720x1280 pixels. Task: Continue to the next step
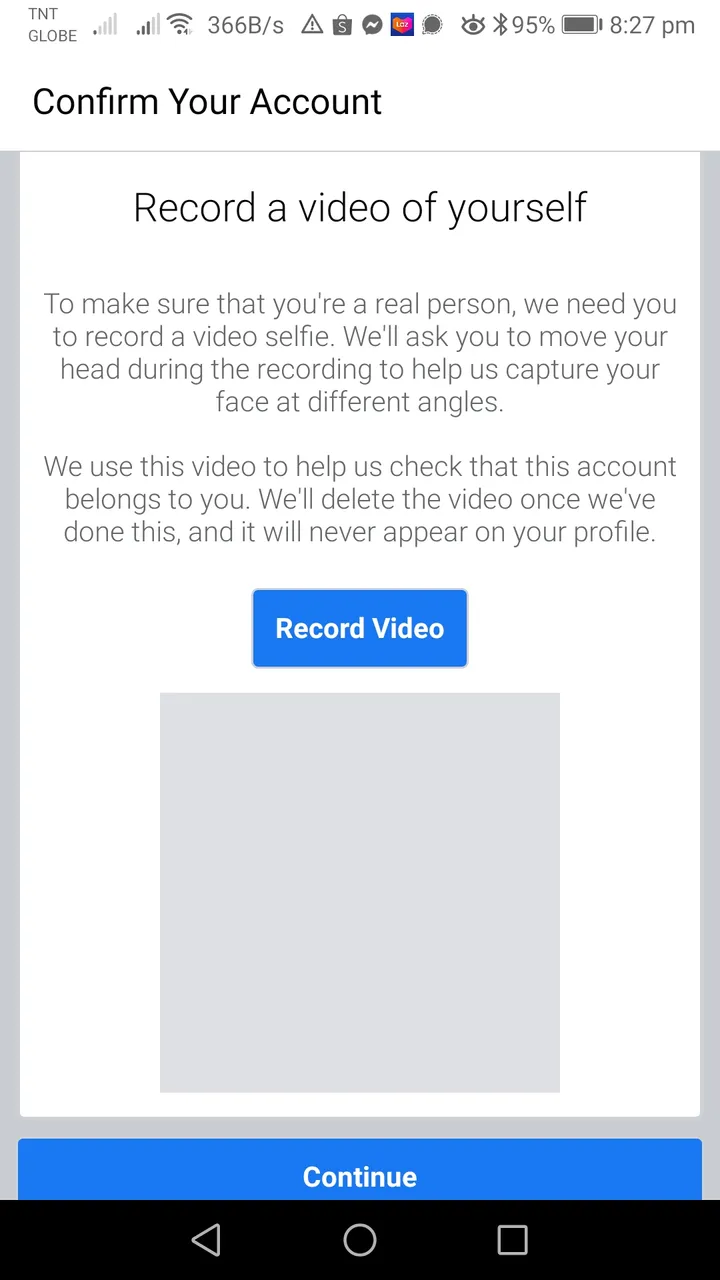coord(360,1170)
